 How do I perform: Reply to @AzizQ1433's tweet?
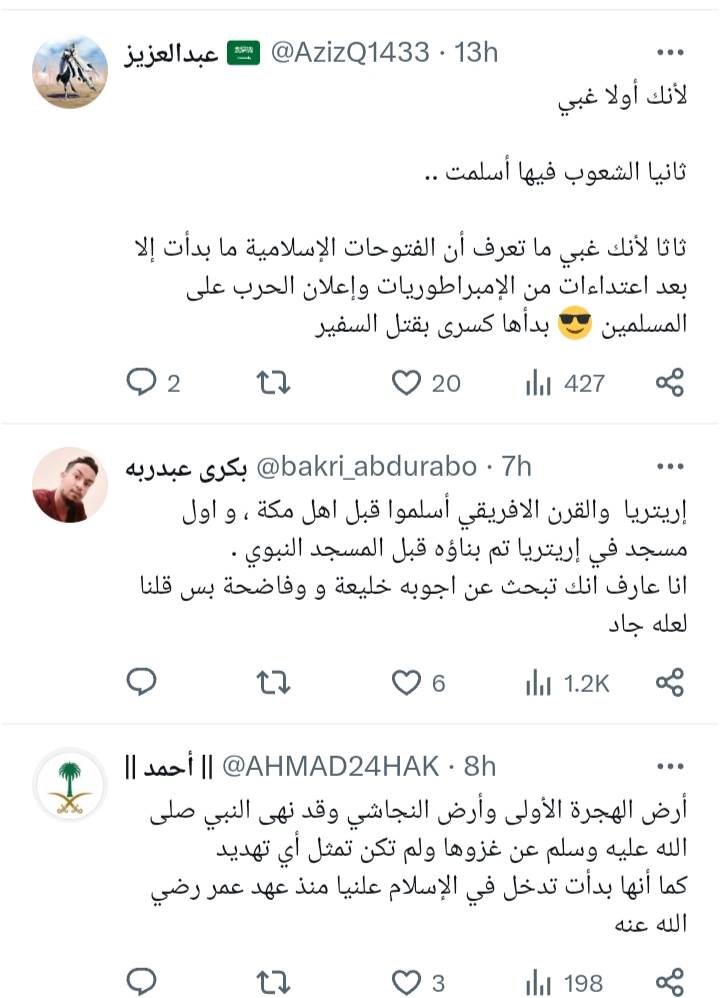pos(141,382)
